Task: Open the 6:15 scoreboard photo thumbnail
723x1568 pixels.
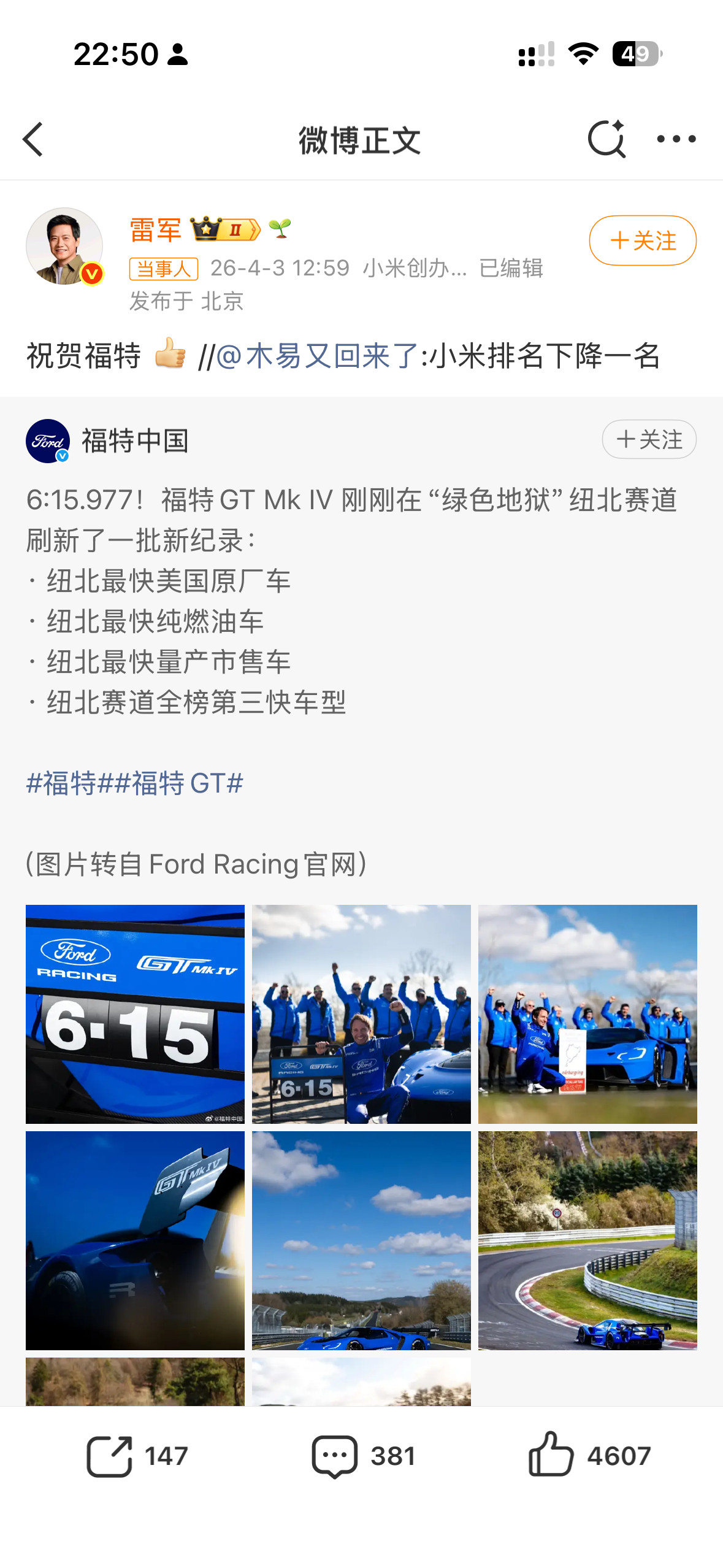Action: pyautogui.click(x=134, y=1013)
